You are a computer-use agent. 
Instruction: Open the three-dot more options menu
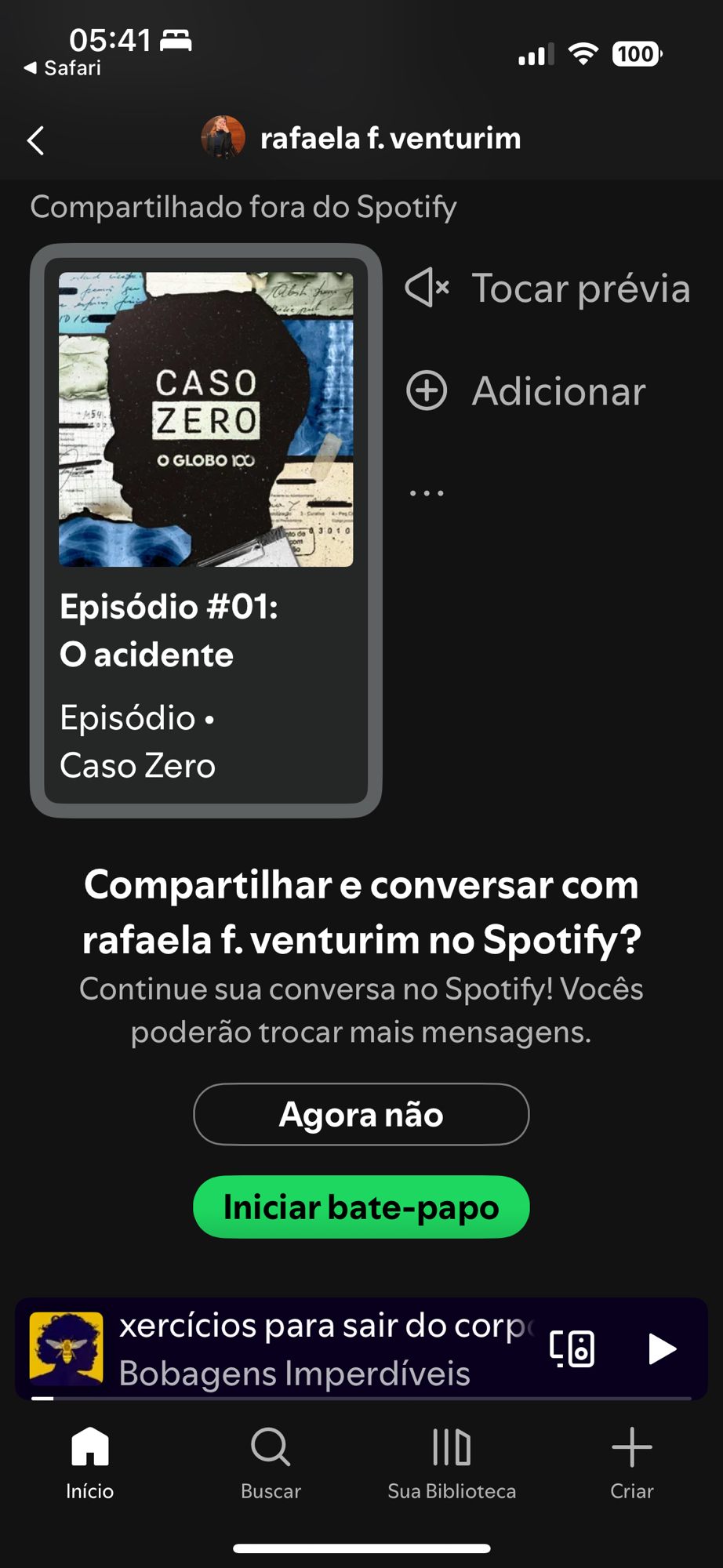click(x=427, y=493)
